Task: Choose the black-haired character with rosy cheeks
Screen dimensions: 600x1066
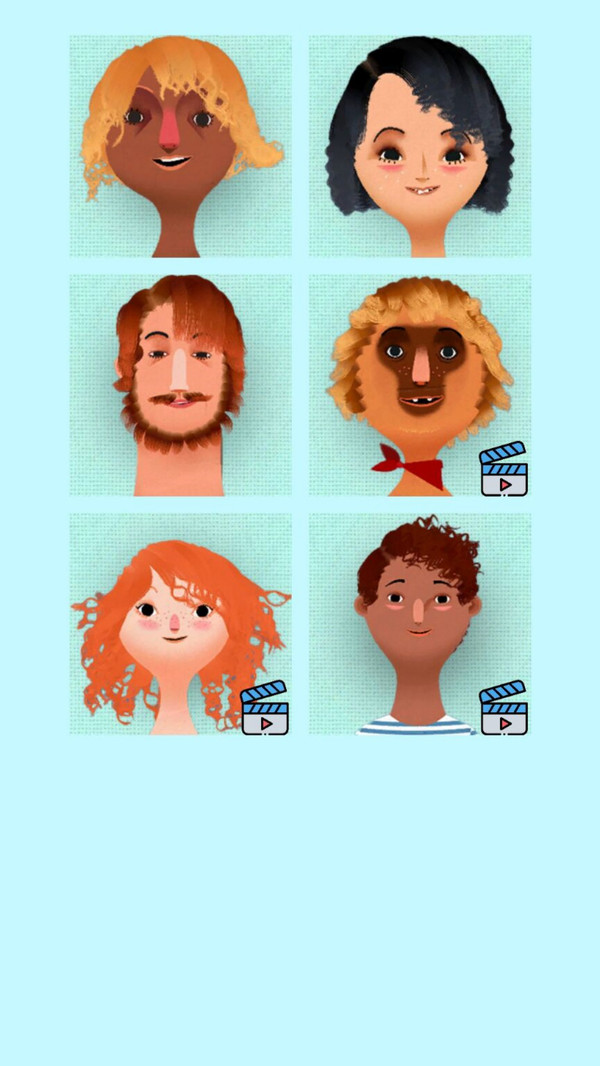Action: (420, 146)
